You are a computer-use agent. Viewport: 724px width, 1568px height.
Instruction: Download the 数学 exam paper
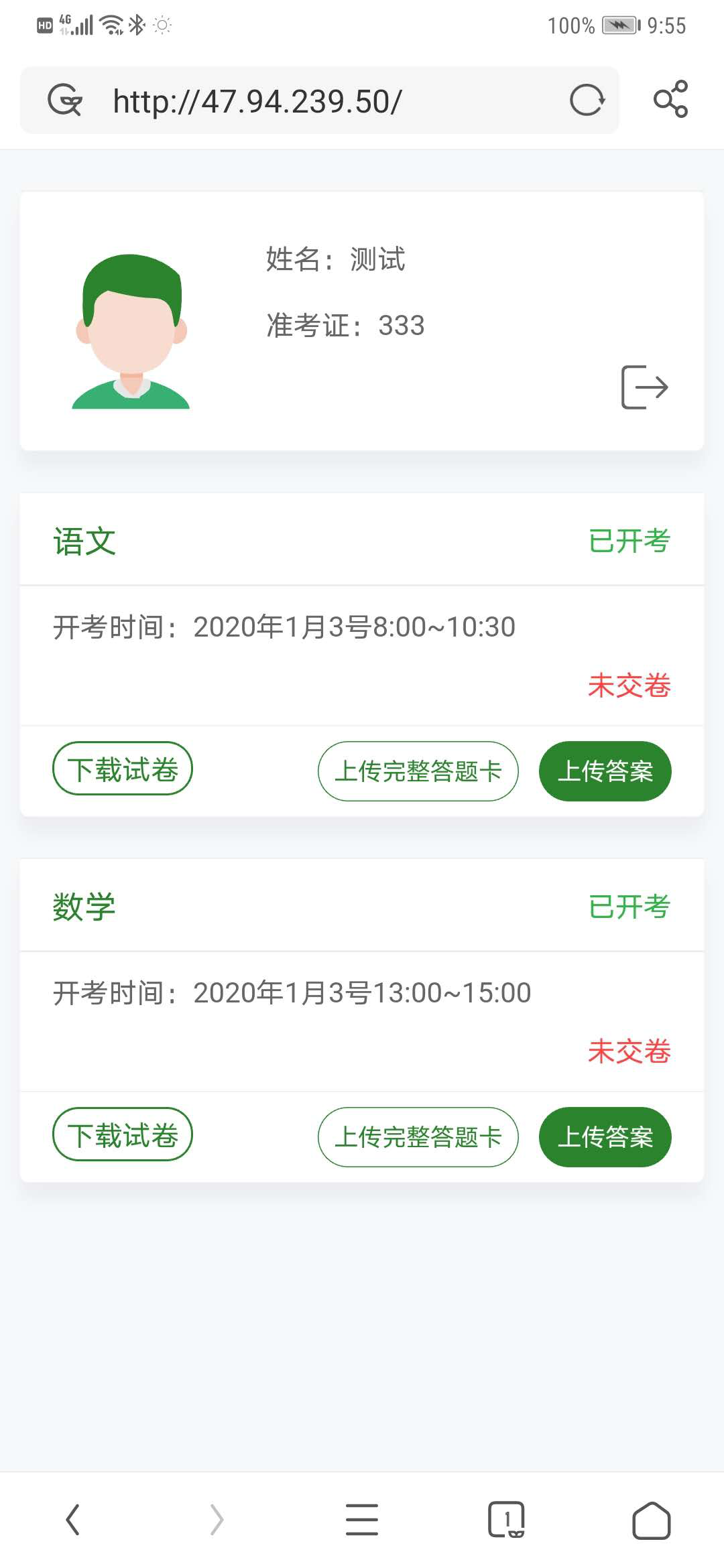(123, 1135)
